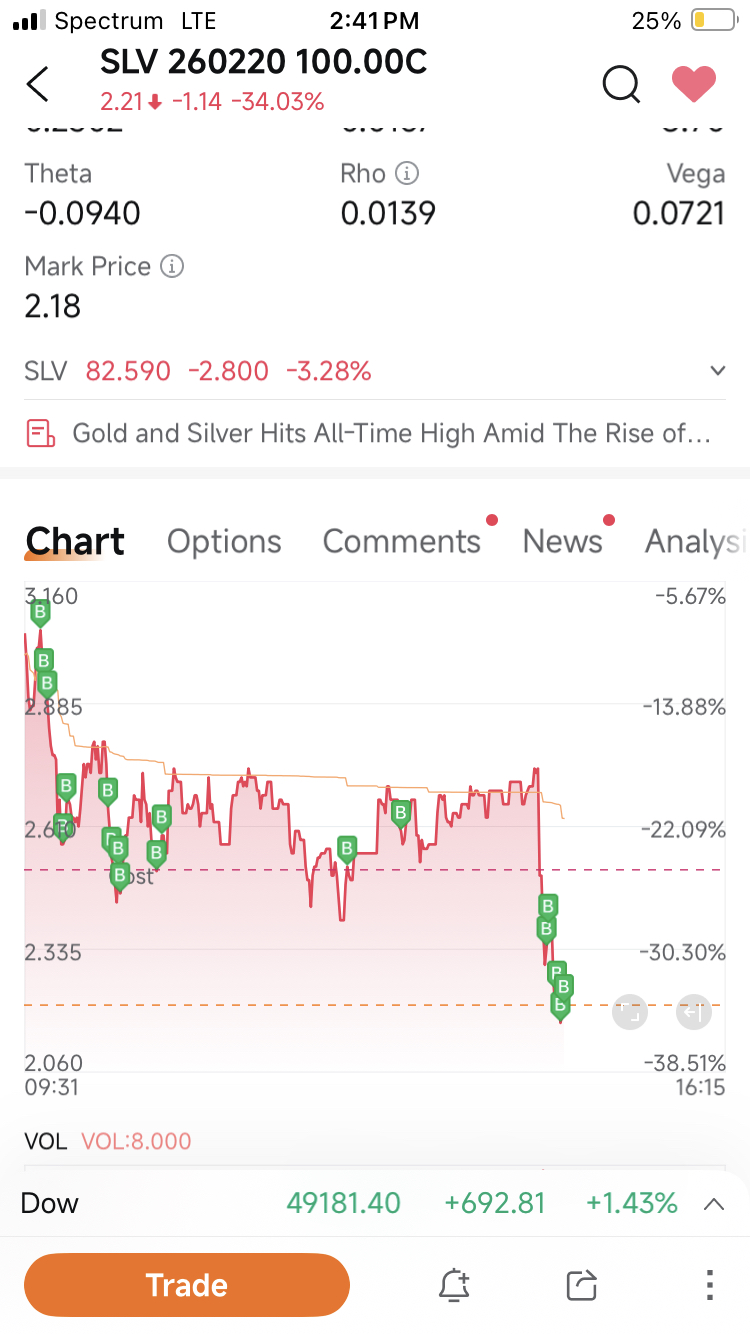Create a price alert via bell icon

(x=454, y=1286)
